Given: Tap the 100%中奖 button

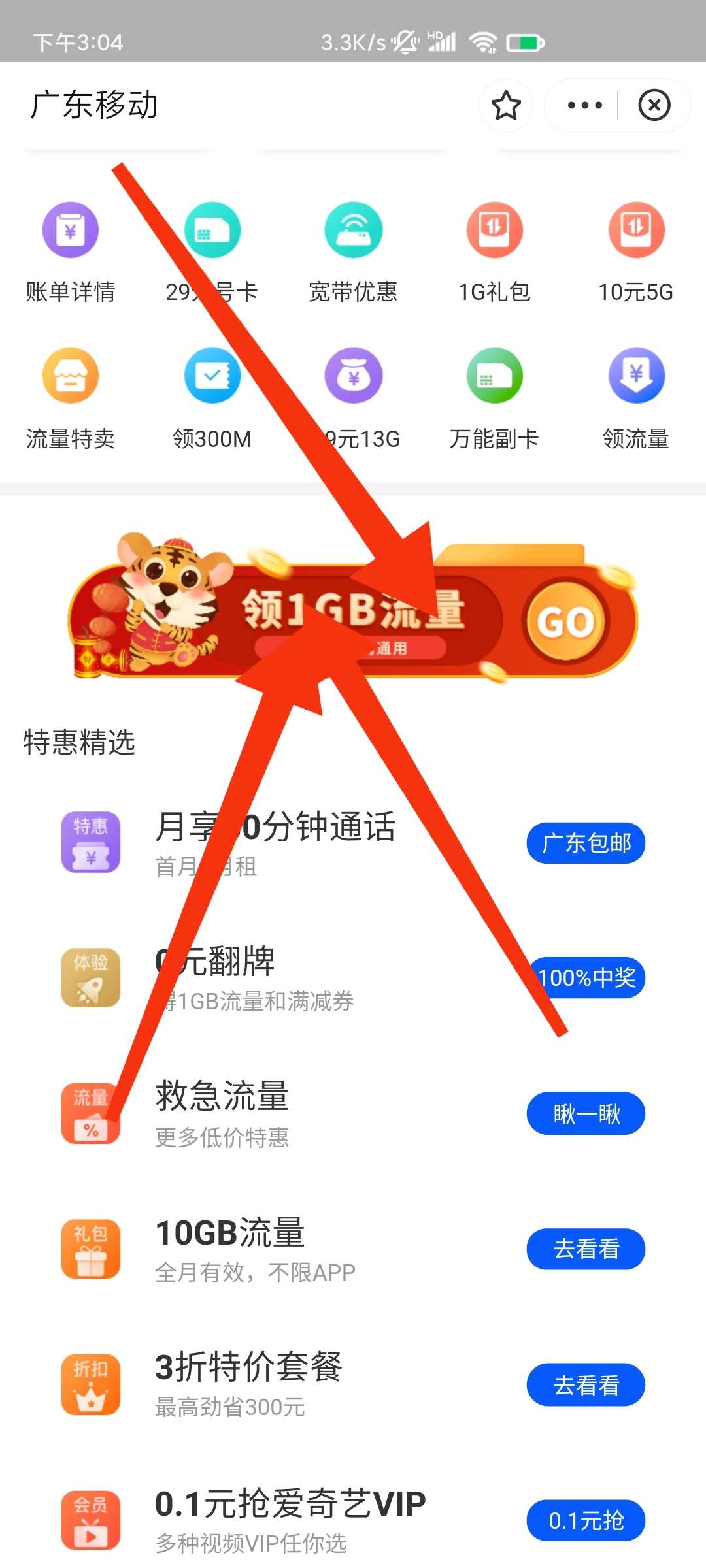Looking at the screenshot, I should click(587, 978).
